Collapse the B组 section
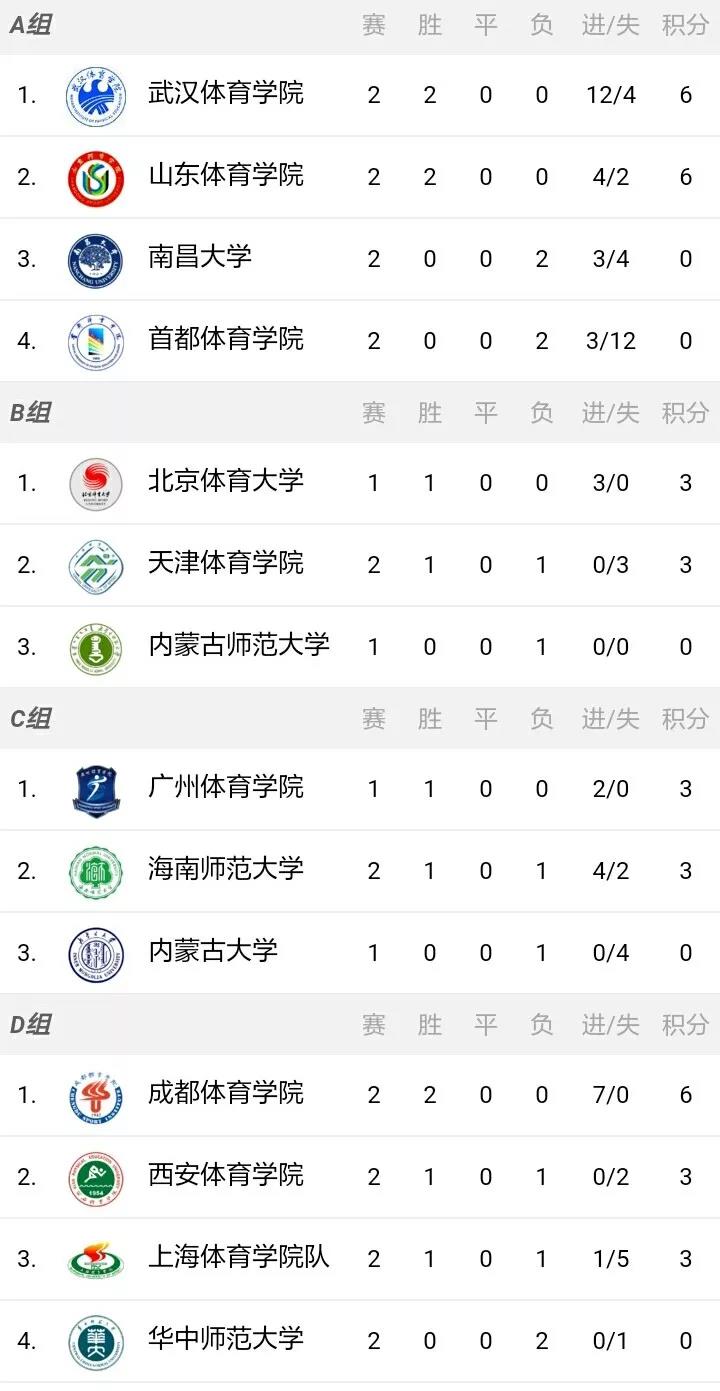This screenshot has width=720, height=1391. (30, 411)
